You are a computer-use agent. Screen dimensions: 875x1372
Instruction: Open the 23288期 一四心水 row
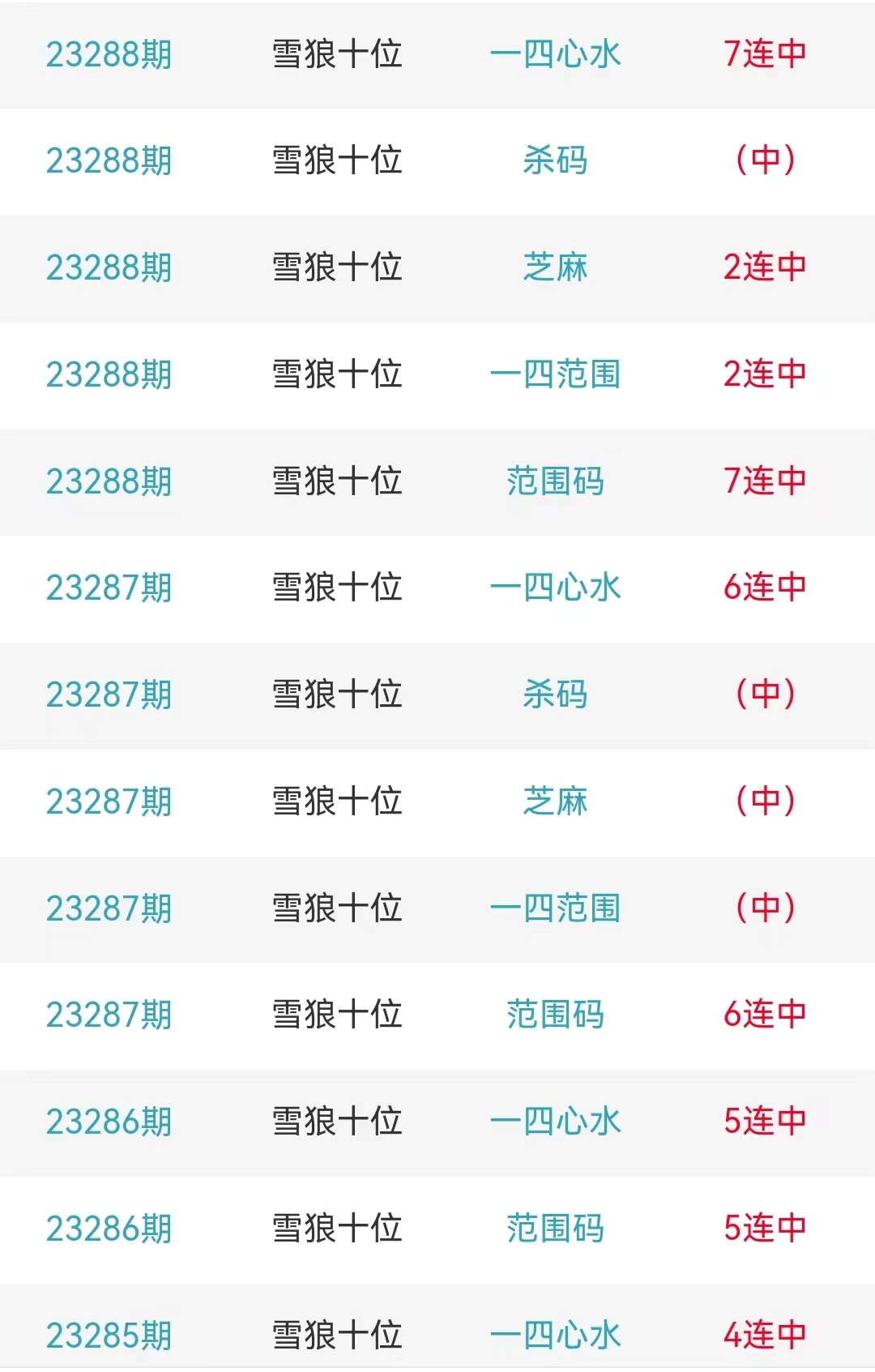tap(555, 54)
